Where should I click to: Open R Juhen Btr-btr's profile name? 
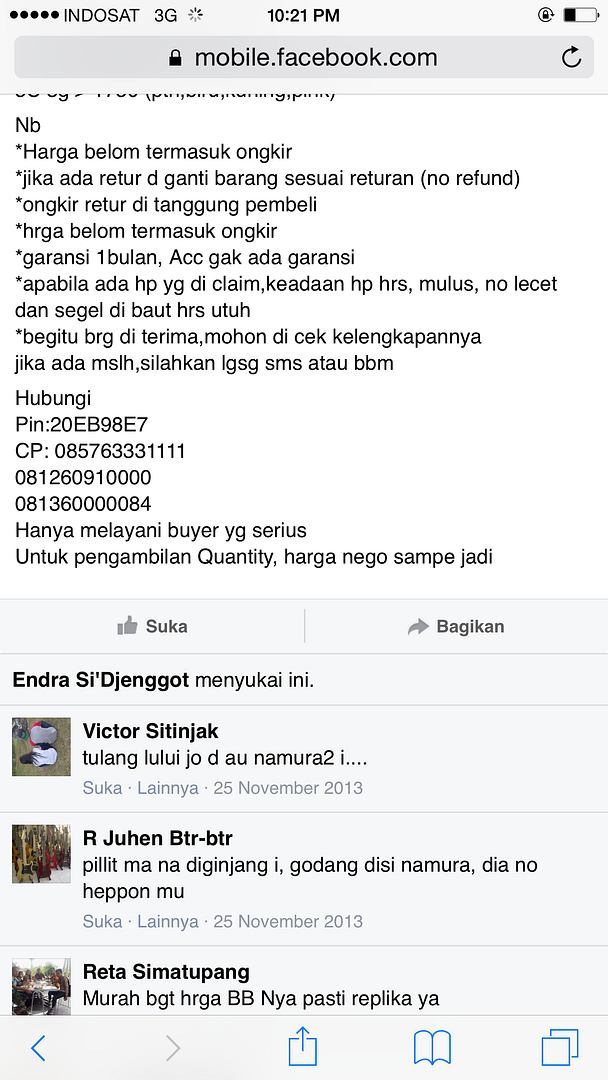click(157, 838)
